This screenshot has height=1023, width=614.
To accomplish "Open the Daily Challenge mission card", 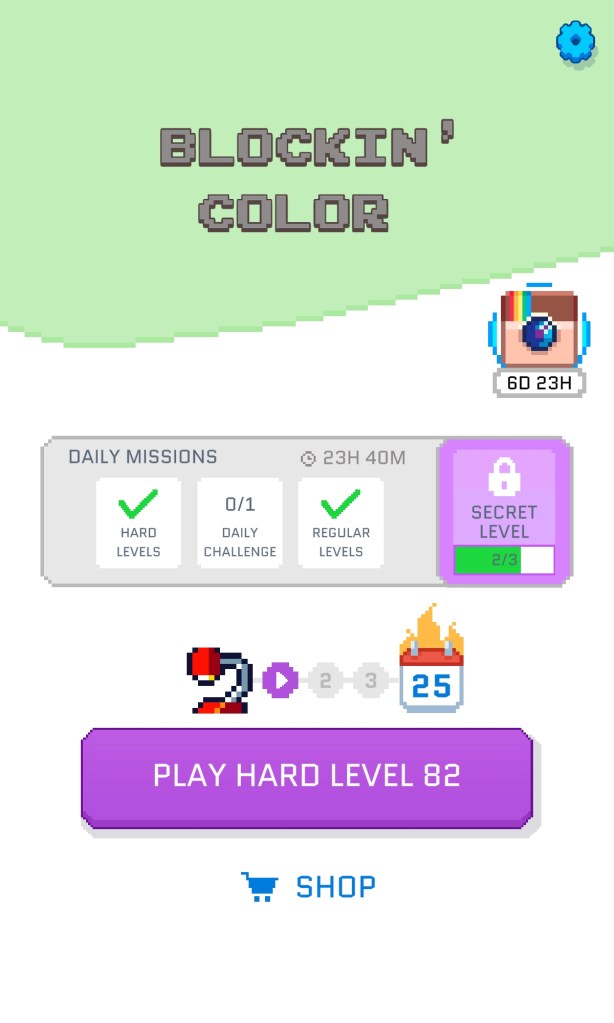I will [240, 523].
